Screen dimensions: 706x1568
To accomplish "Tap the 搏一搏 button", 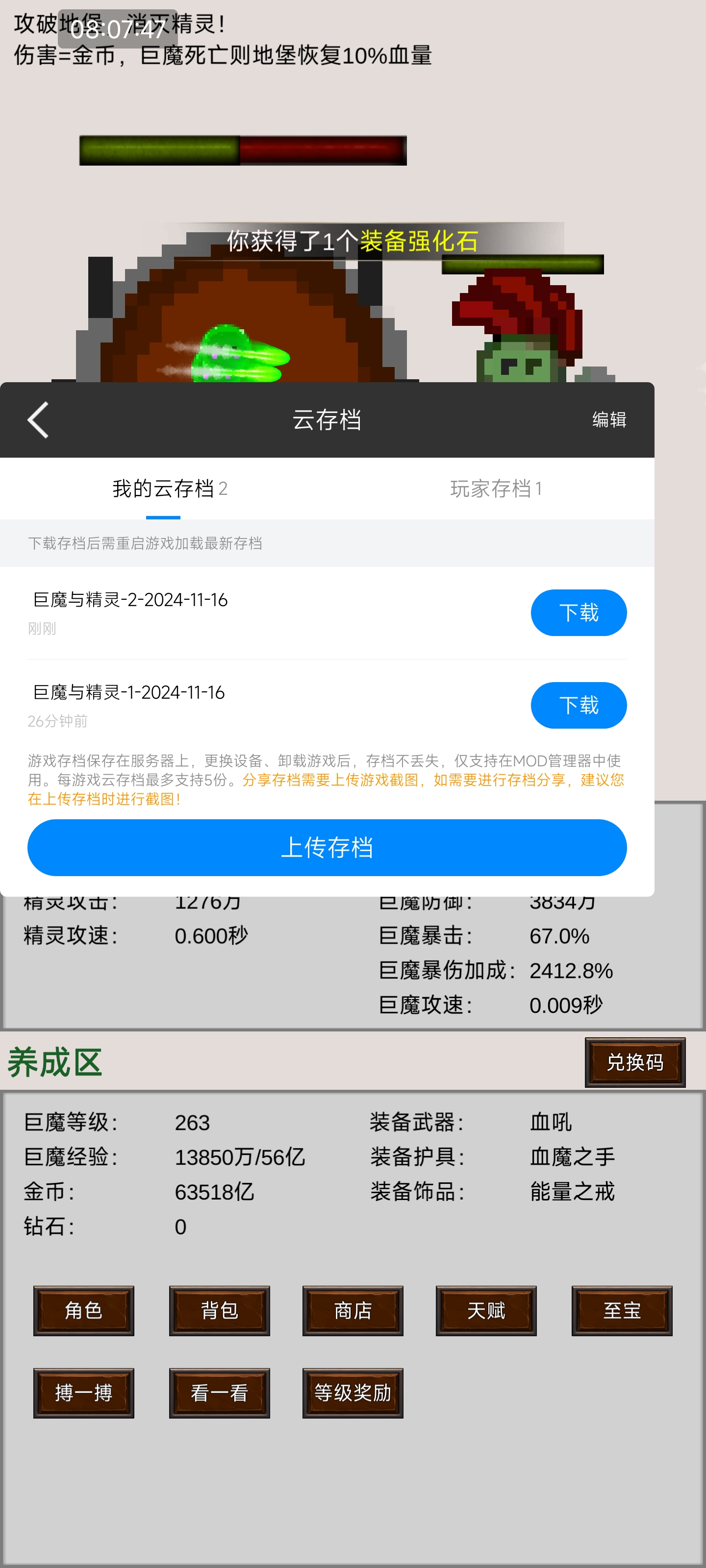I will point(83,1392).
